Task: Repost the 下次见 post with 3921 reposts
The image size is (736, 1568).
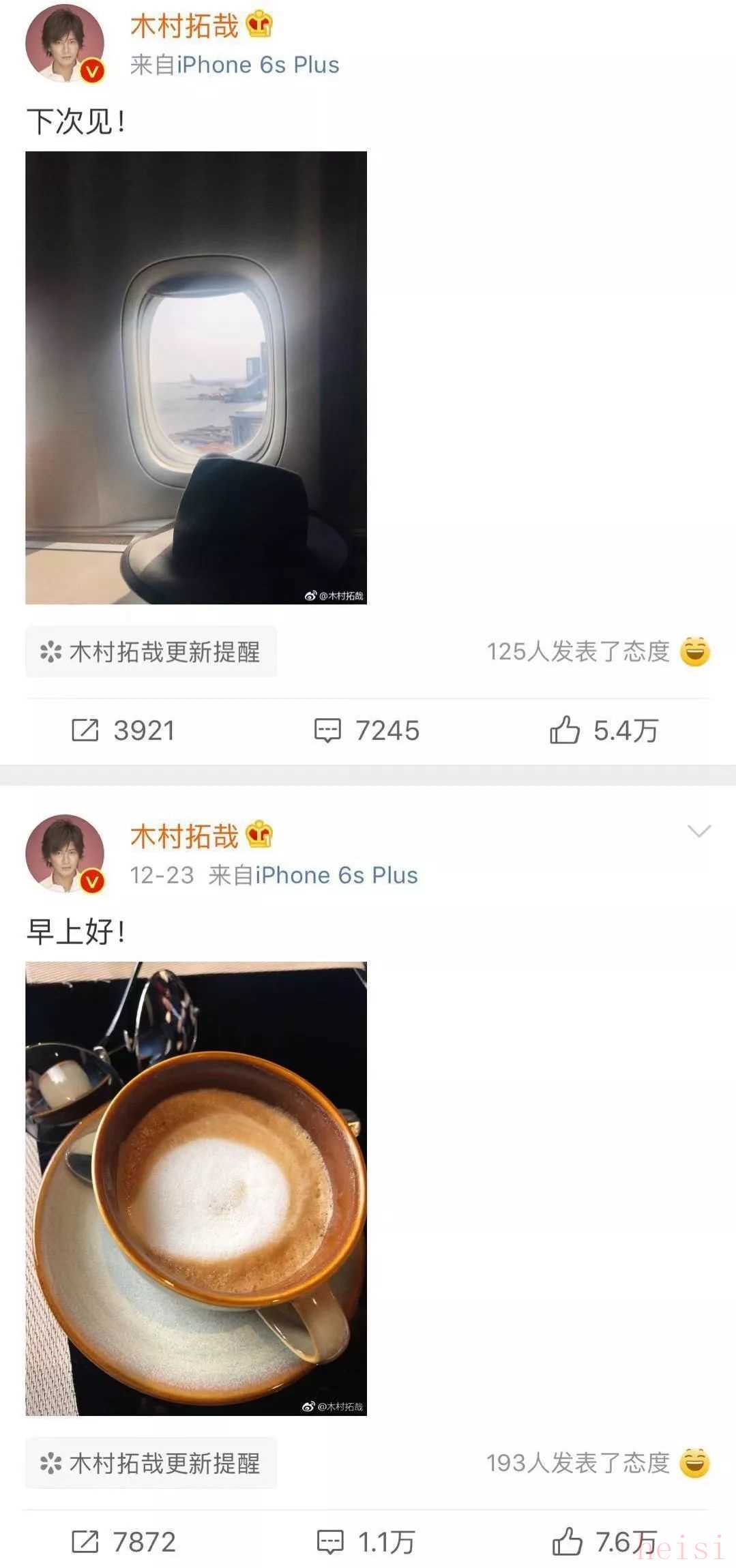Action: click(x=123, y=730)
